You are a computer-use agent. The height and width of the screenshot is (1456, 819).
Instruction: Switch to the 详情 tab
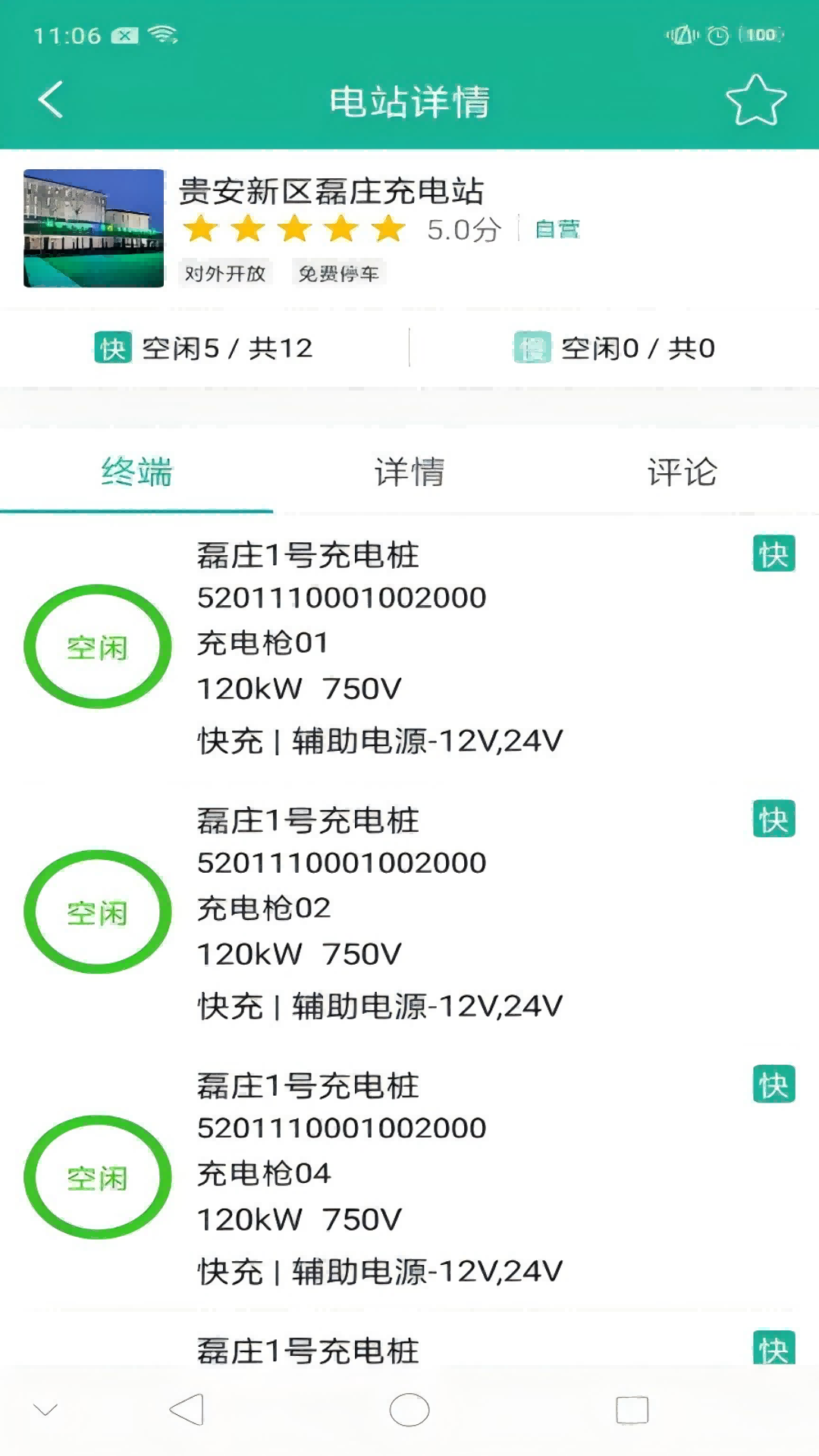pos(409,472)
